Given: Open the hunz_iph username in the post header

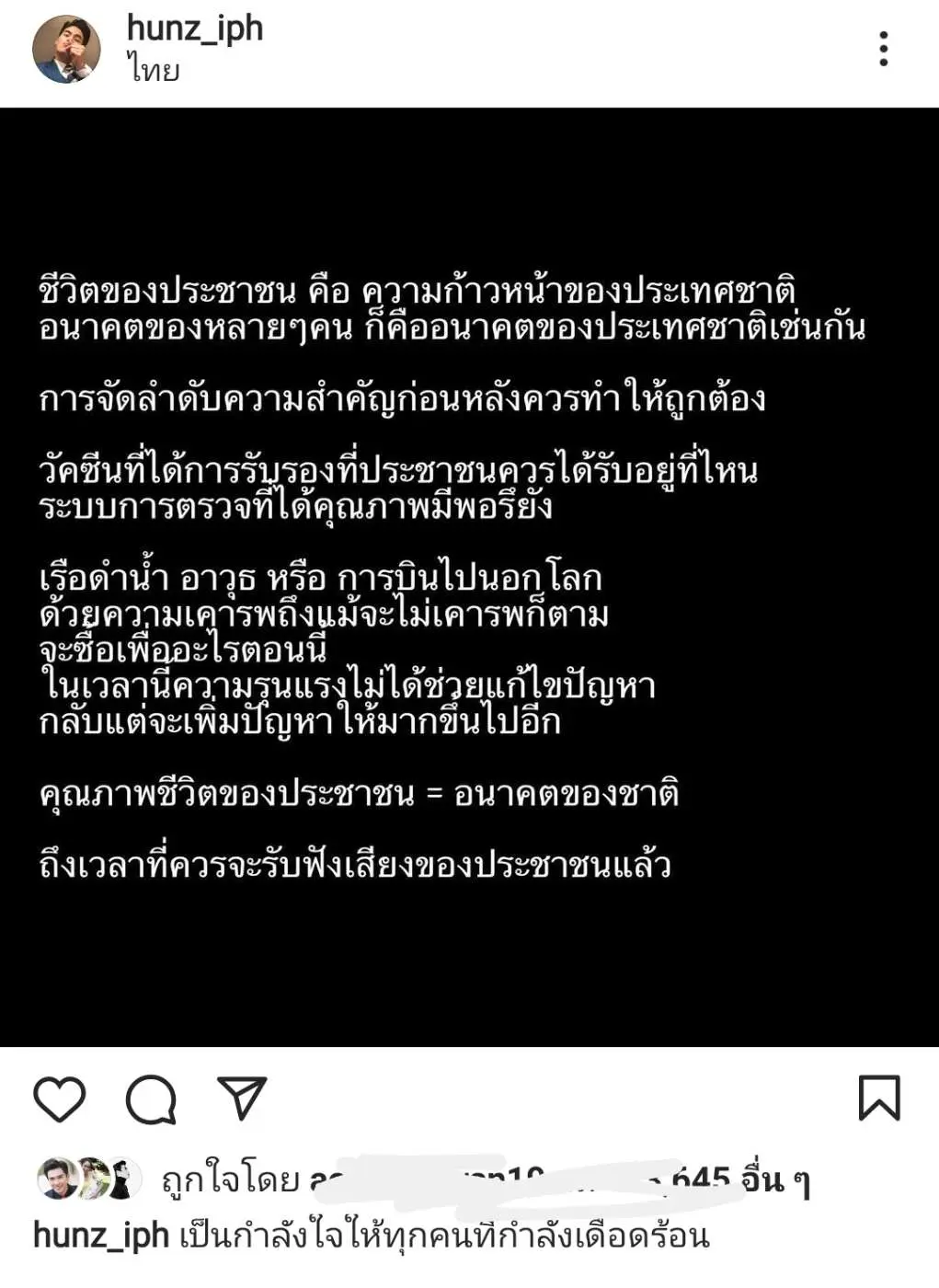Looking at the screenshot, I should pyautogui.click(x=194, y=29).
